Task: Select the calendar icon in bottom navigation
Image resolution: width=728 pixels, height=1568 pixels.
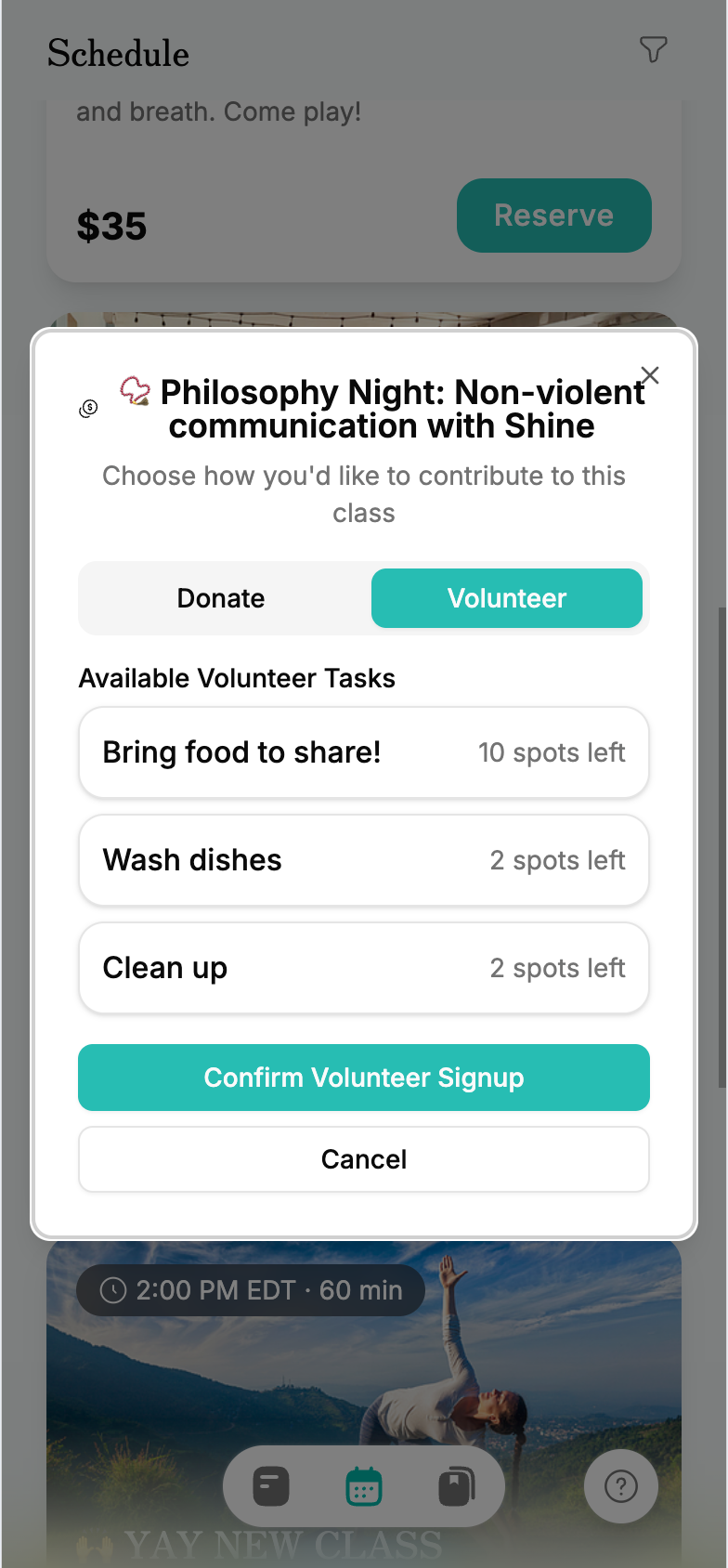Action: coord(363,1486)
